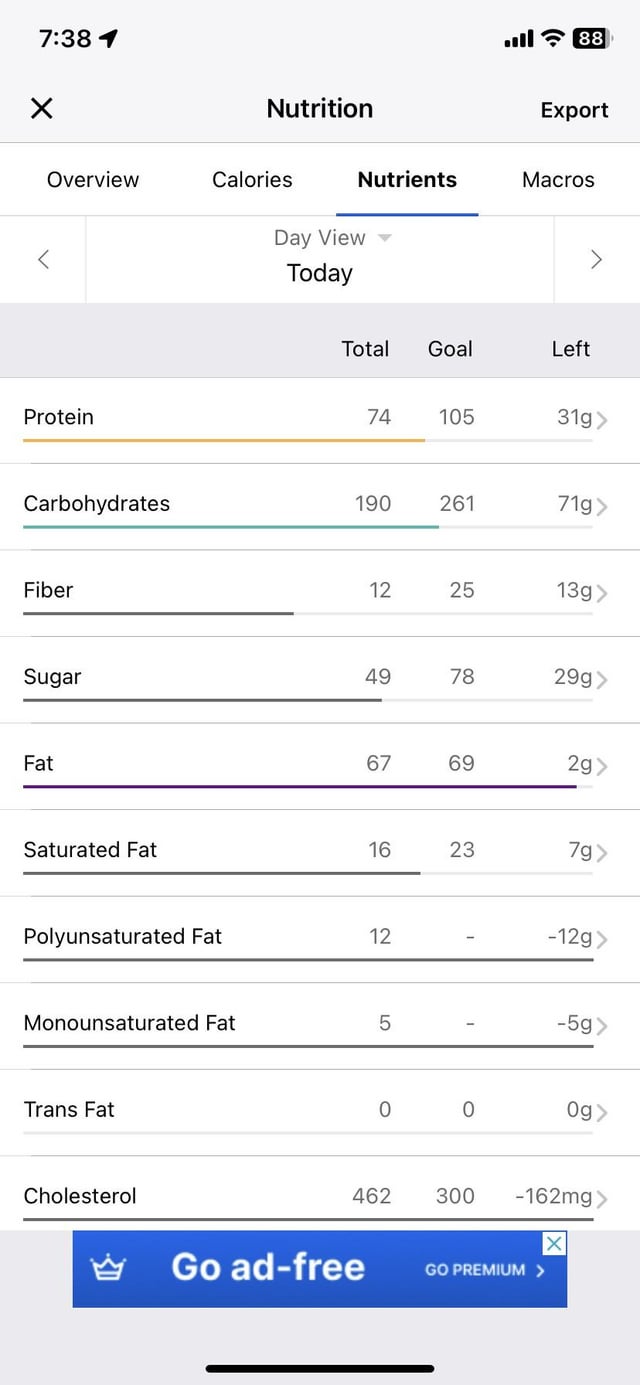This screenshot has height=1385, width=640.
Task: View Cholesterol details
Action: click(320, 1193)
